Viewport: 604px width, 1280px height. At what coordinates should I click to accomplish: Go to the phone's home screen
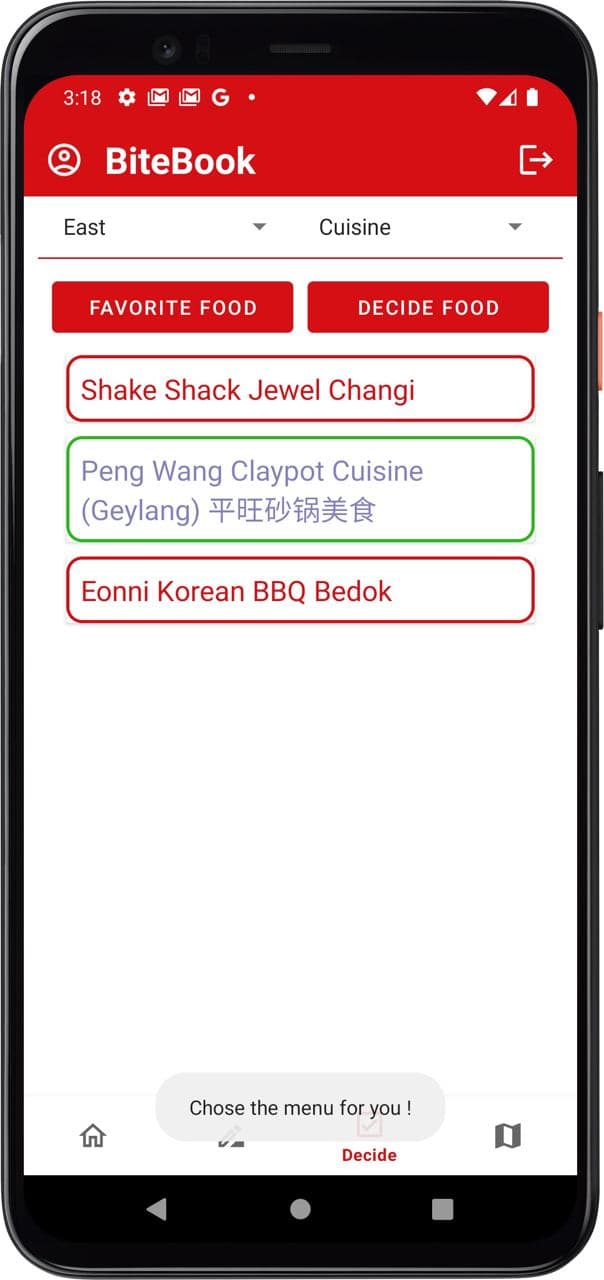(x=300, y=1209)
